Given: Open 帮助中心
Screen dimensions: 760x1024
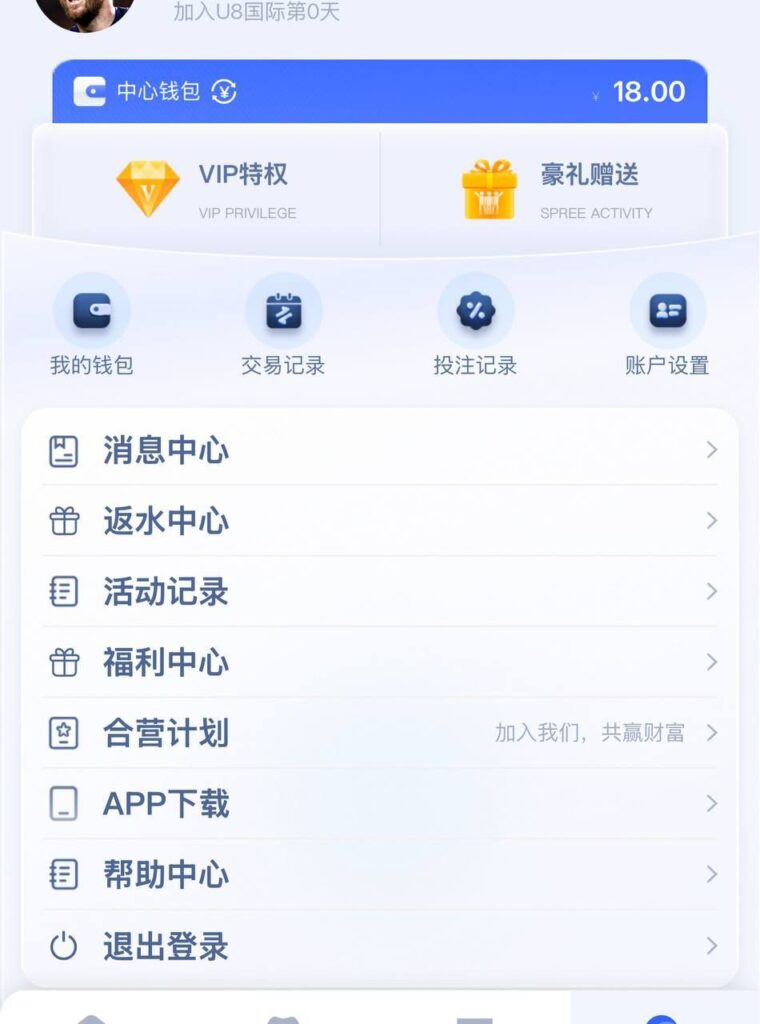Looking at the screenshot, I should 380,875.
